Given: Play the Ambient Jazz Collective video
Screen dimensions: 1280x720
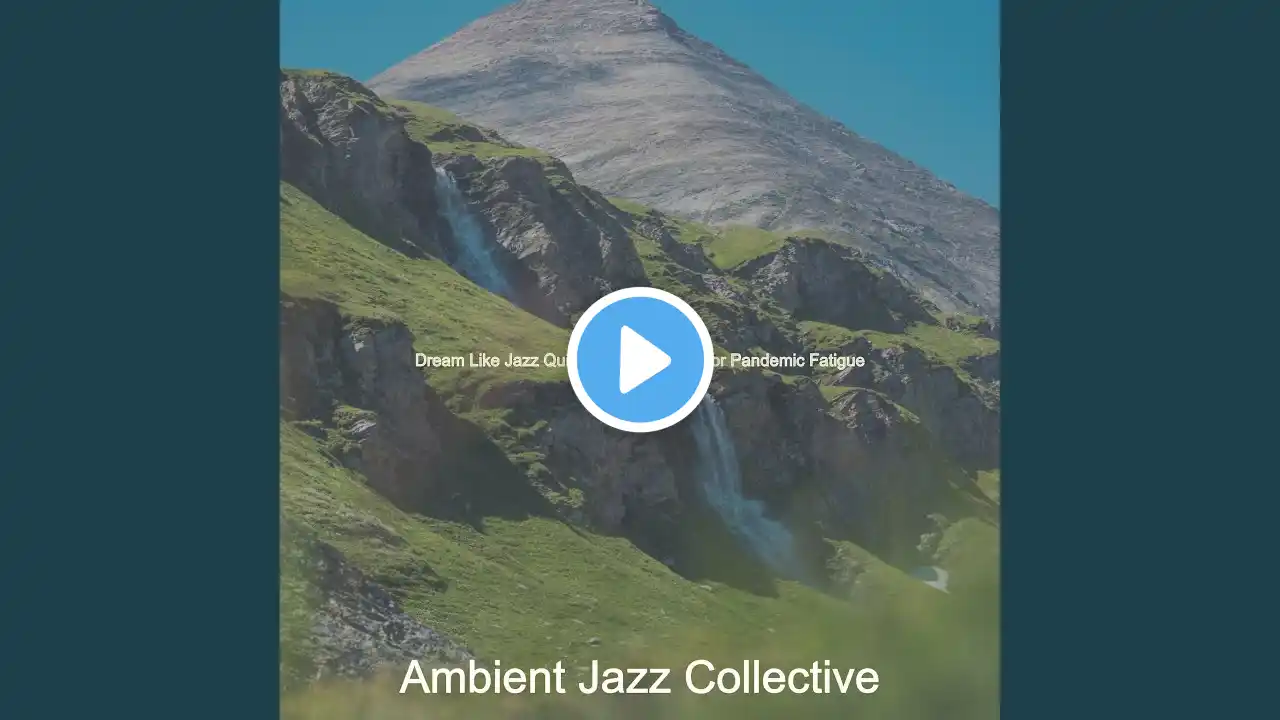Looking at the screenshot, I should coord(640,360).
